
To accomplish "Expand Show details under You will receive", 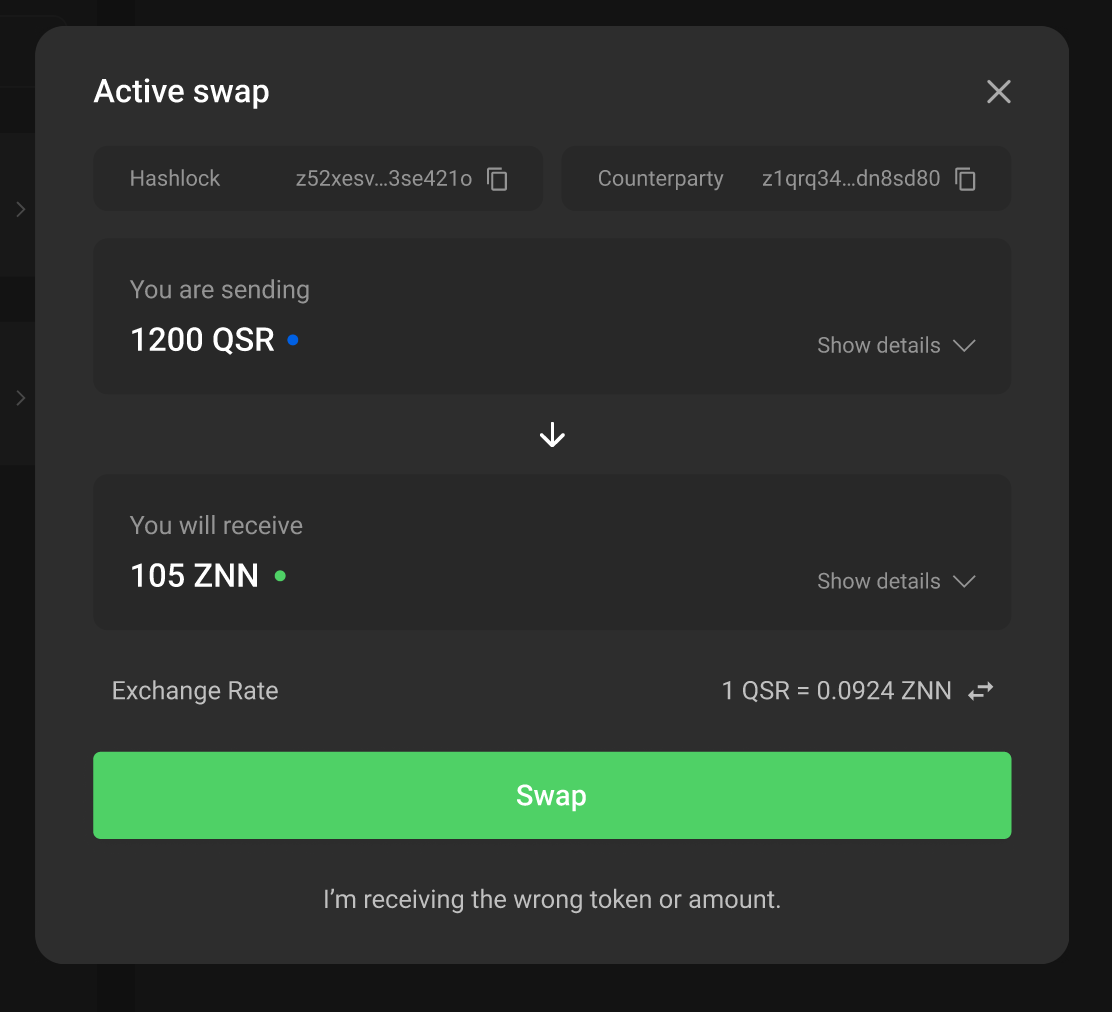I will 895,581.
